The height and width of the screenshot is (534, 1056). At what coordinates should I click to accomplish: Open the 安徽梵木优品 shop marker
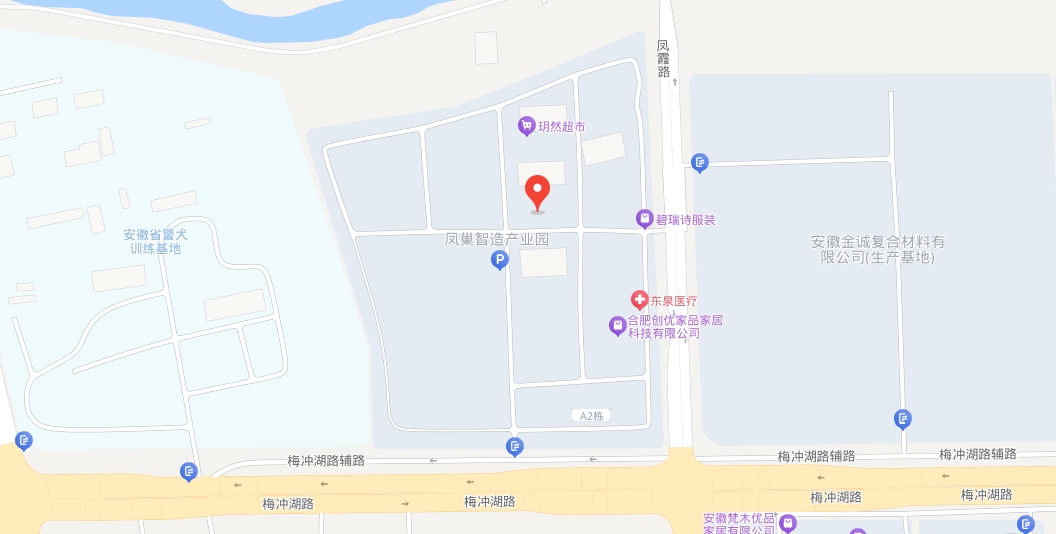pos(788,523)
